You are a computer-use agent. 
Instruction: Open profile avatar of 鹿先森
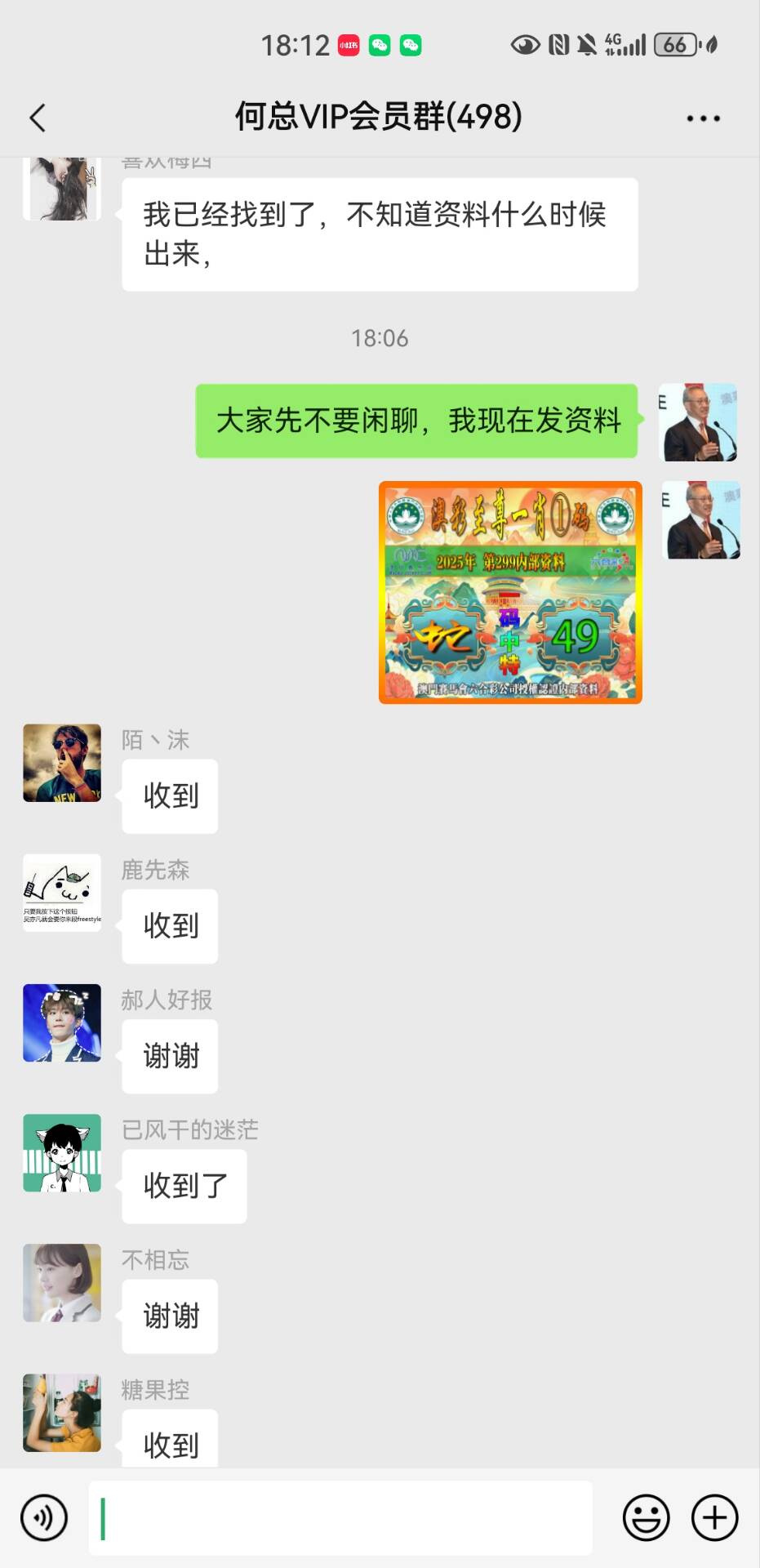point(62,893)
